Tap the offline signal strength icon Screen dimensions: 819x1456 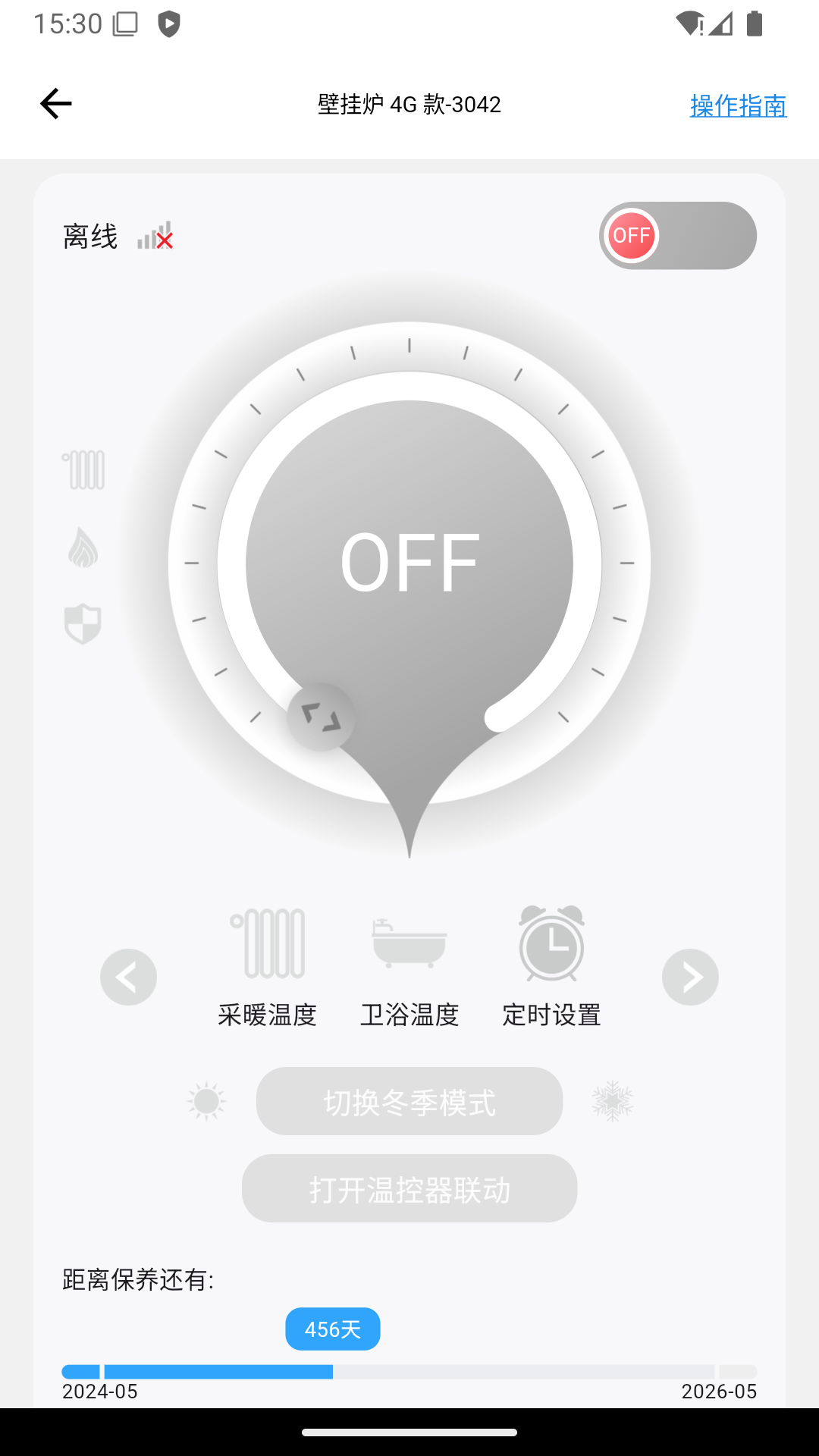click(155, 236)
